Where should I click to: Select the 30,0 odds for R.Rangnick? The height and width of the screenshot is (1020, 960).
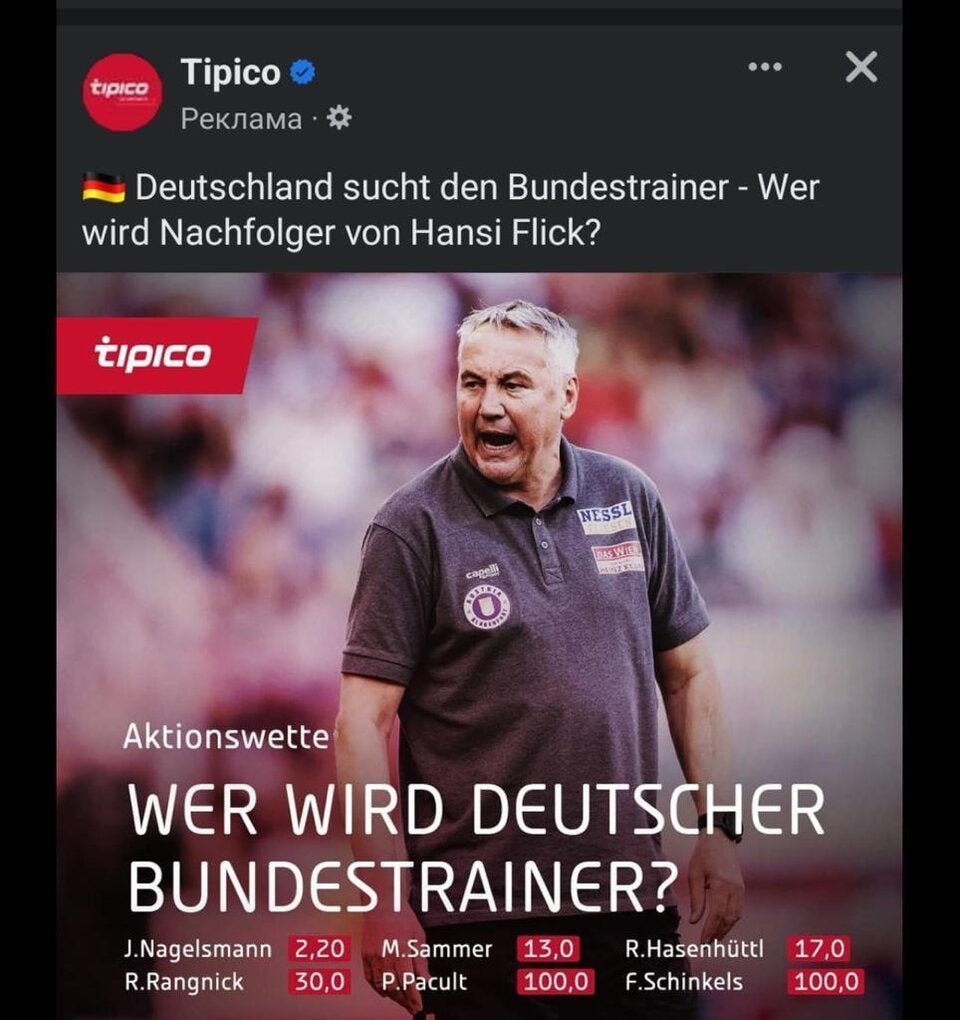point(321,983)
